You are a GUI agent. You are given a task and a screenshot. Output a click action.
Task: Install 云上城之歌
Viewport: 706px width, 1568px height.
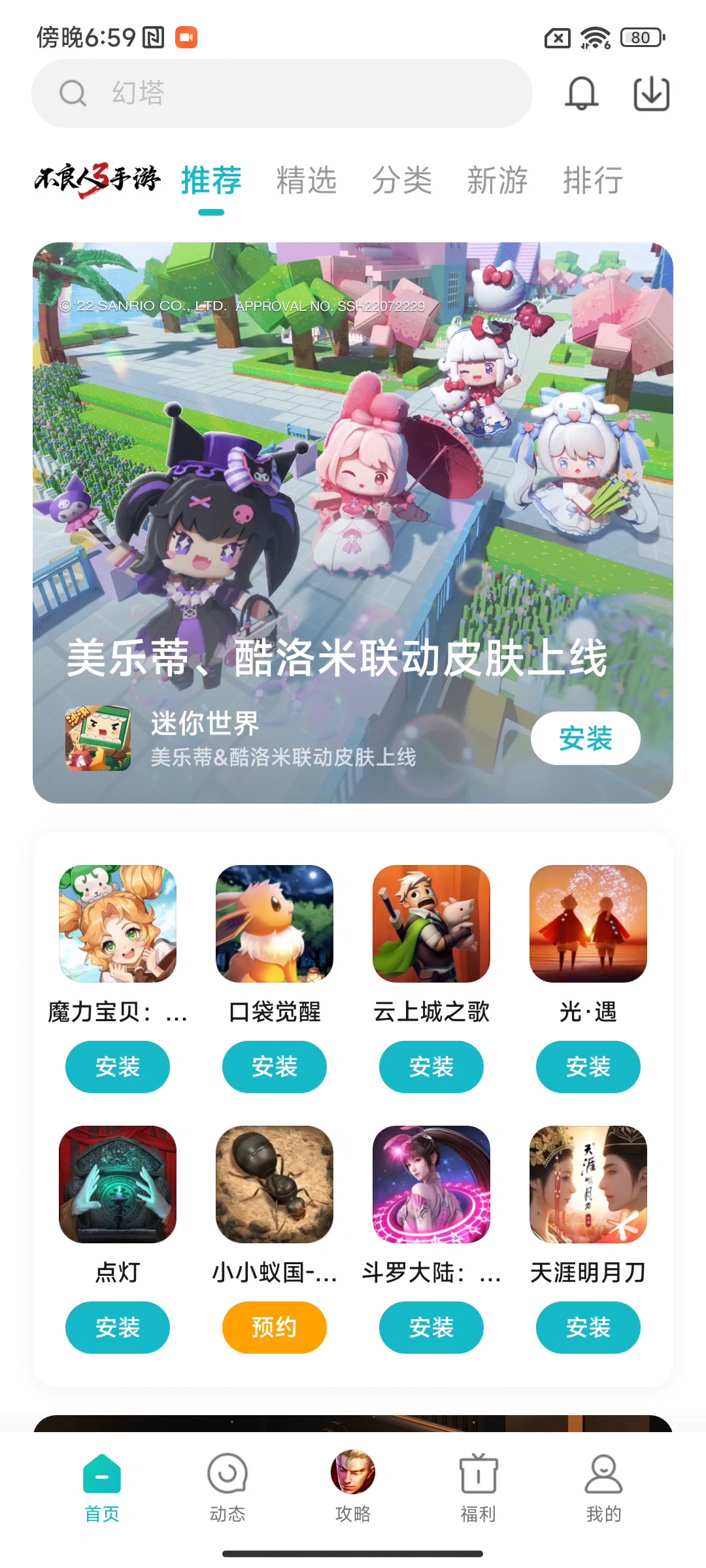(431, 1067)
